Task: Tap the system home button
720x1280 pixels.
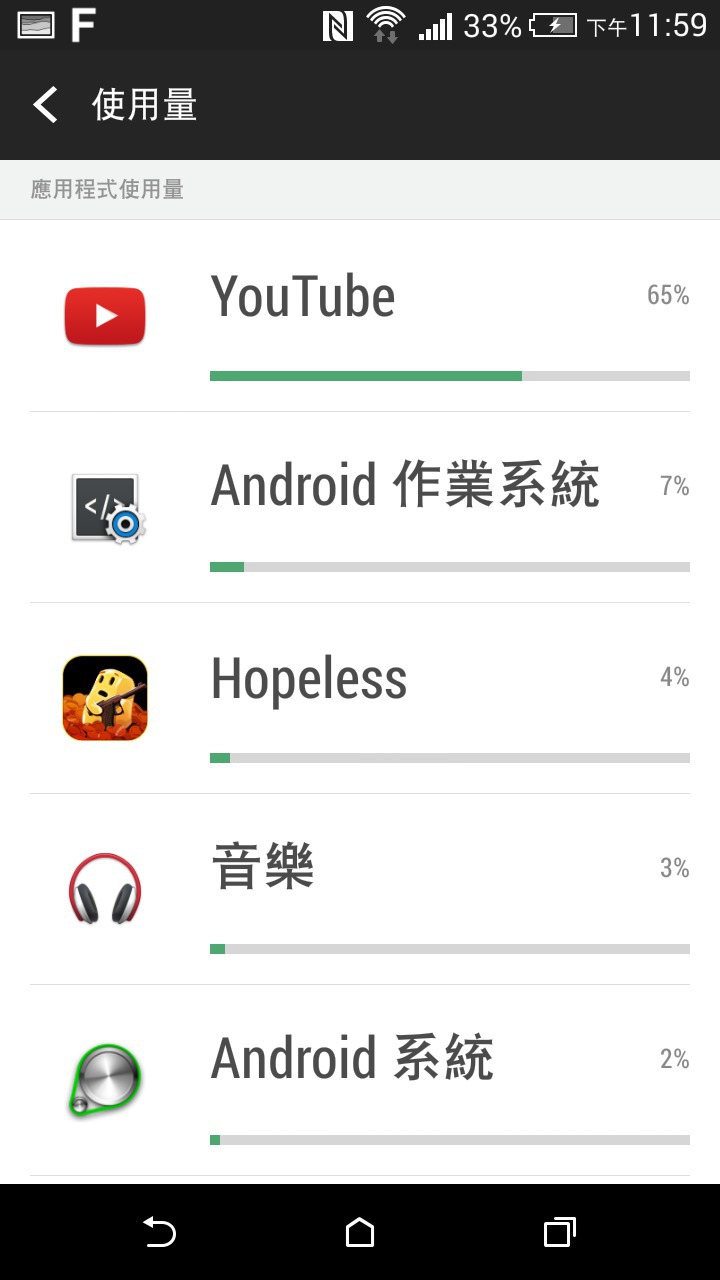Action: pos(360,1232)
